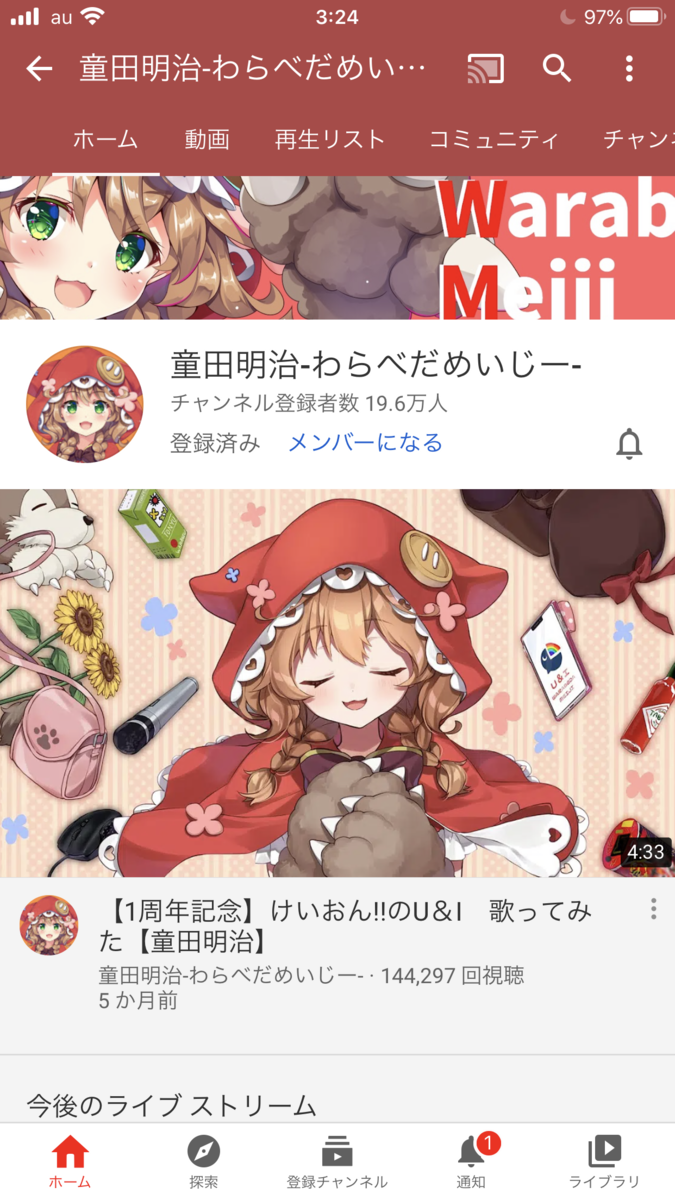
Task: Tap the cast to device icon
Action: click(x=486, y=68)
